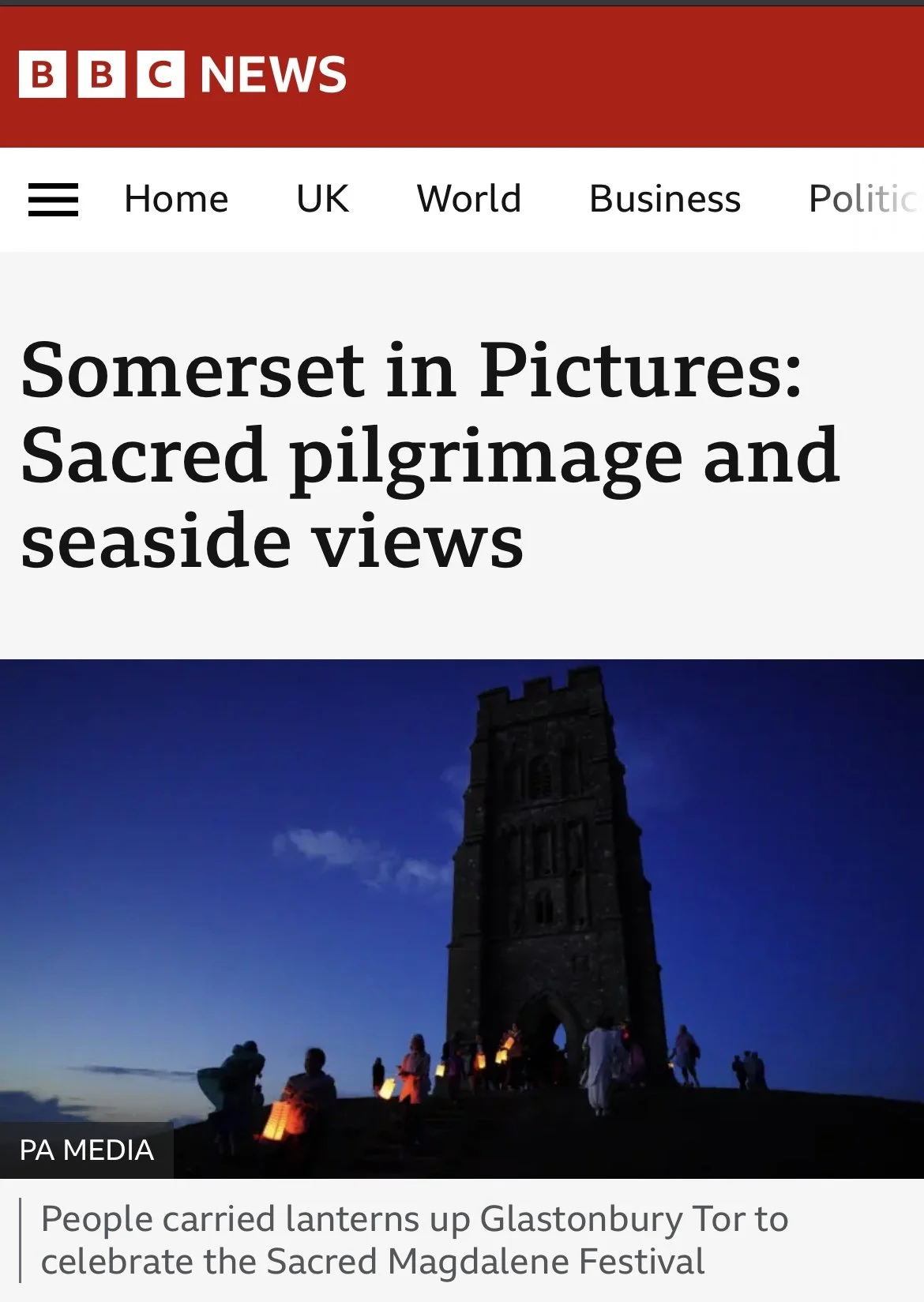
Task: Open the World section
Action: [x=469, y=199]
